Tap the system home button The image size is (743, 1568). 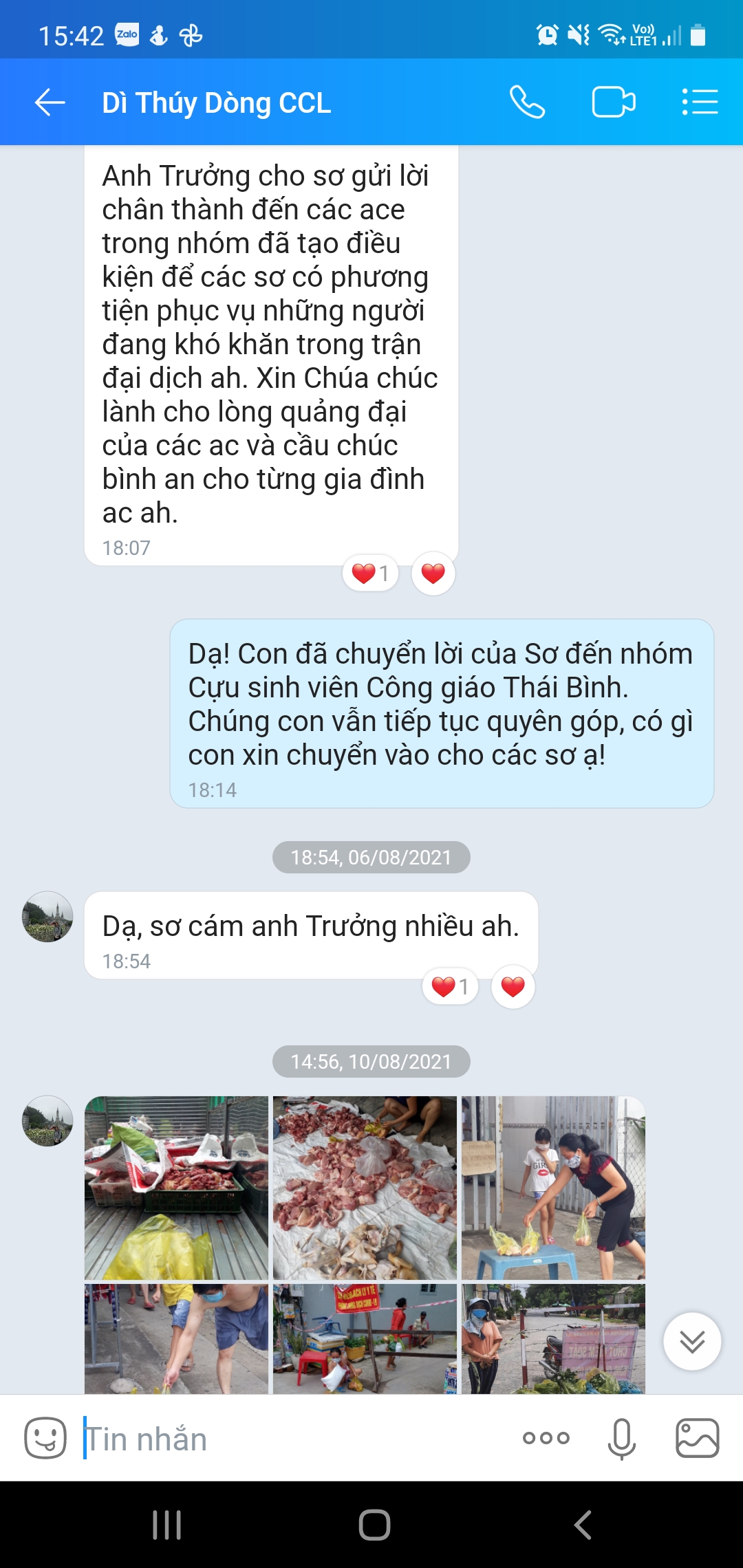(374, 1525)
